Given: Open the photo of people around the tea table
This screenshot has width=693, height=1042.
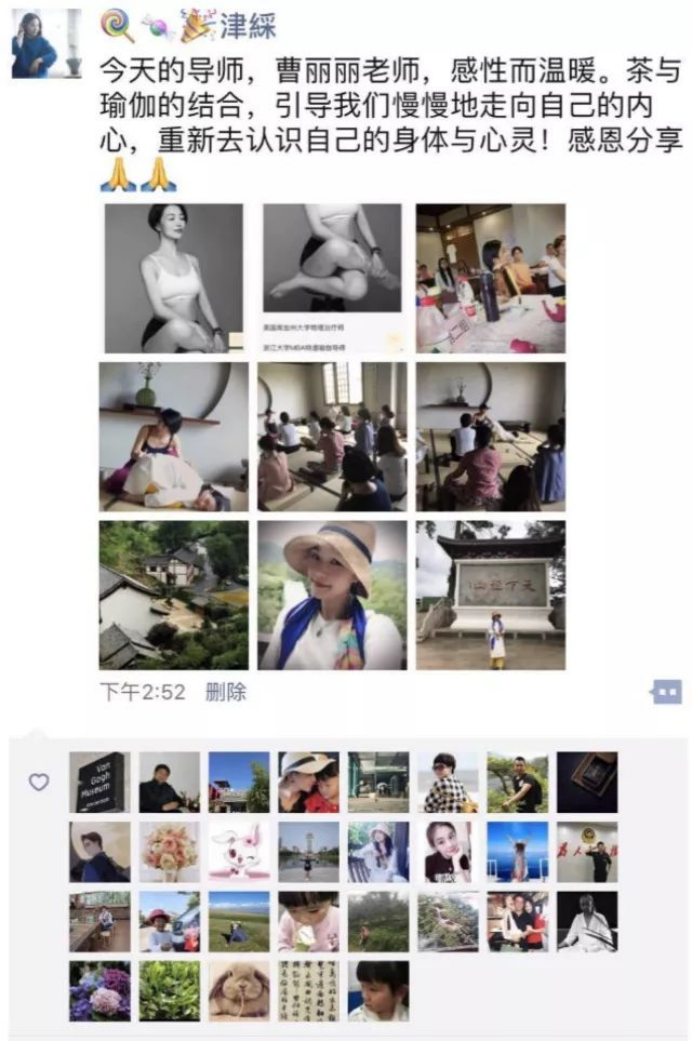Looking at the screenshot, I should coord(490,278).
